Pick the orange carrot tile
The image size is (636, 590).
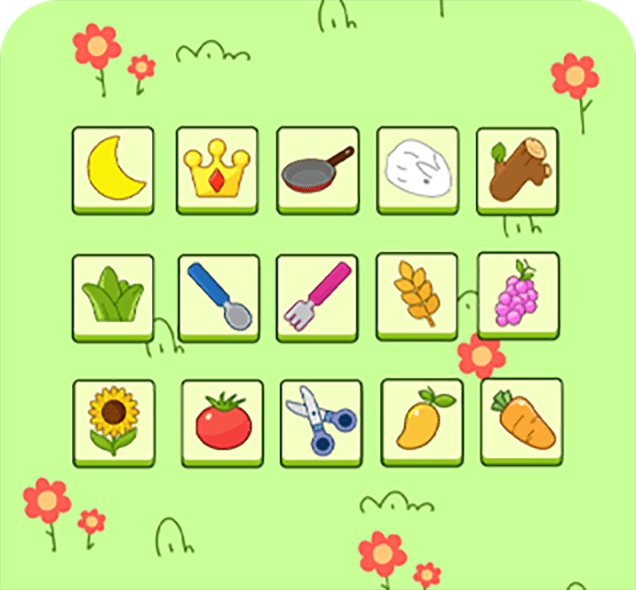(521, 418)
